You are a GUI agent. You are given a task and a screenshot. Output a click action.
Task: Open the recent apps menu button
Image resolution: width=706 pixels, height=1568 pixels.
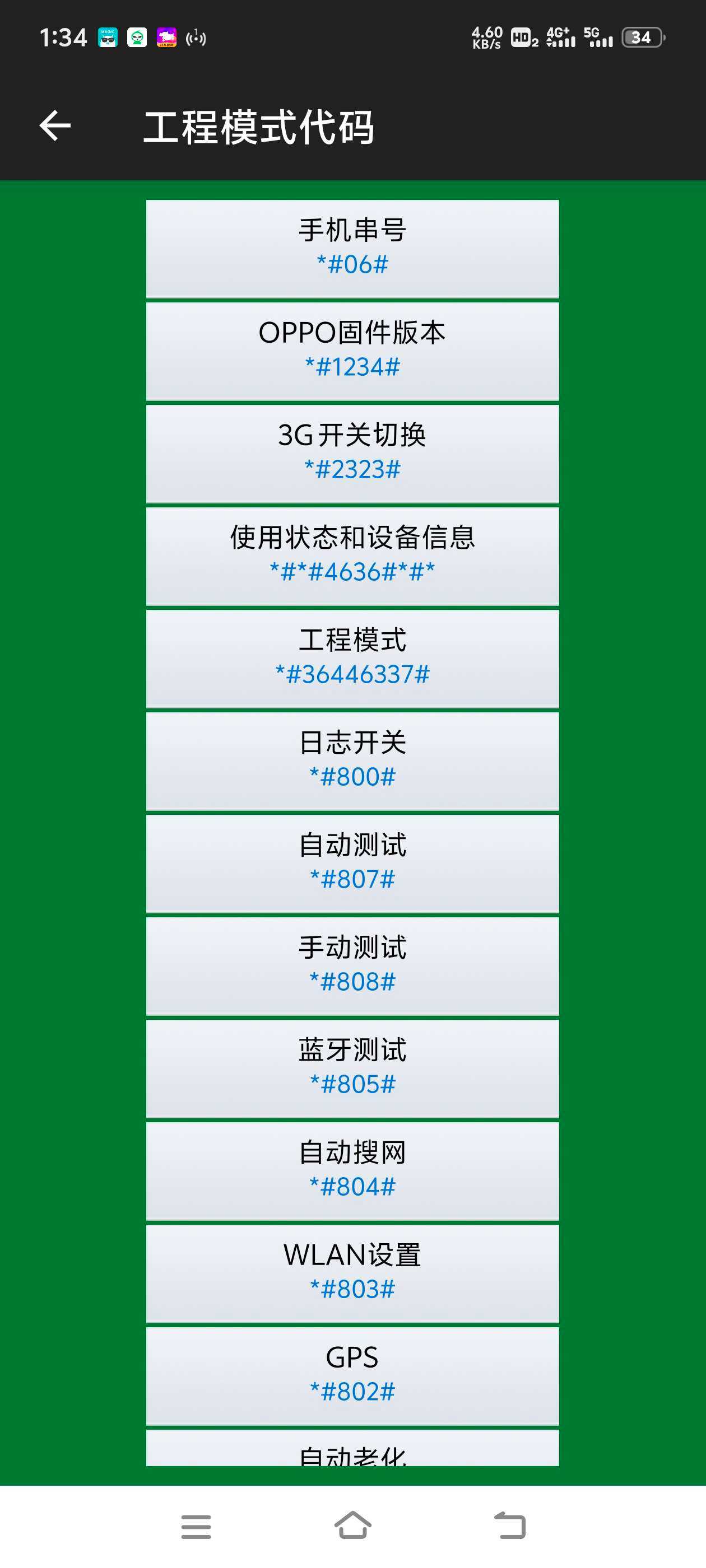click(196, 1527)
